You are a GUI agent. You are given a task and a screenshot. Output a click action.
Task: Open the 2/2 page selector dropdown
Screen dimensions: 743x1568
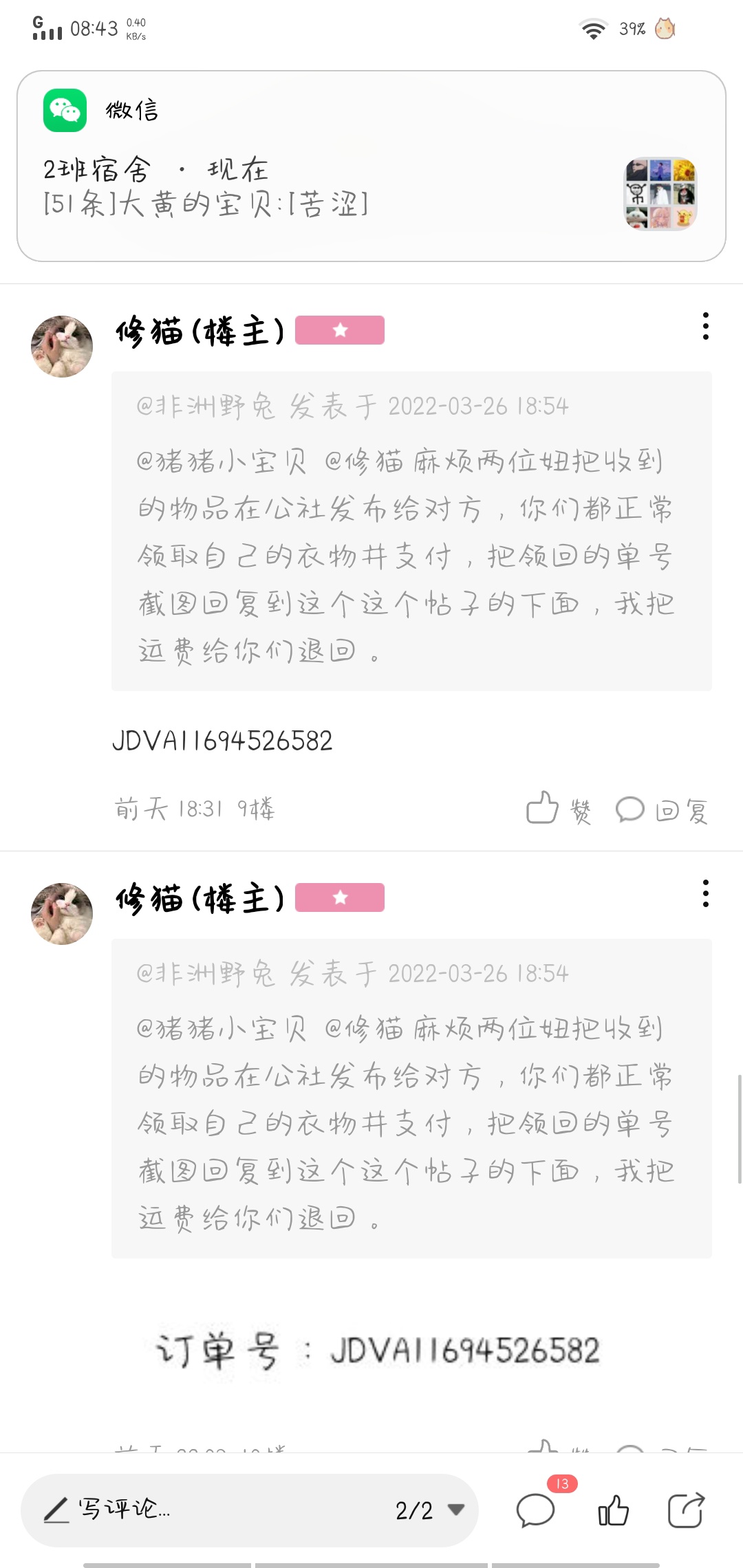[430, 1510]
